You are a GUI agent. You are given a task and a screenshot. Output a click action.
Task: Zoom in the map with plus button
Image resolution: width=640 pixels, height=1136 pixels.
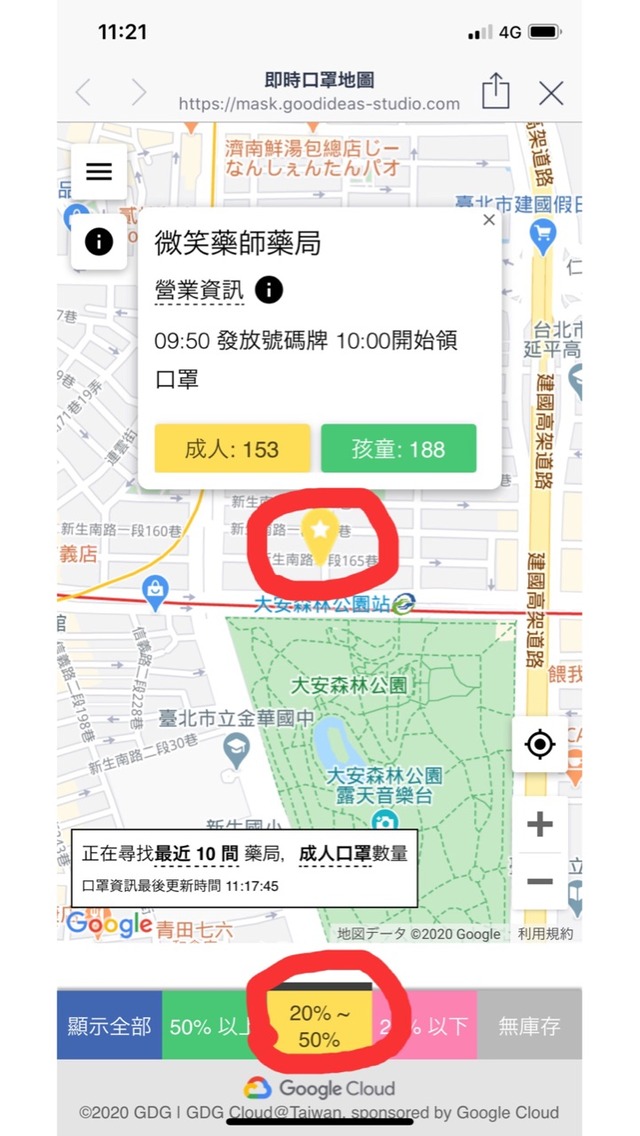540,824
